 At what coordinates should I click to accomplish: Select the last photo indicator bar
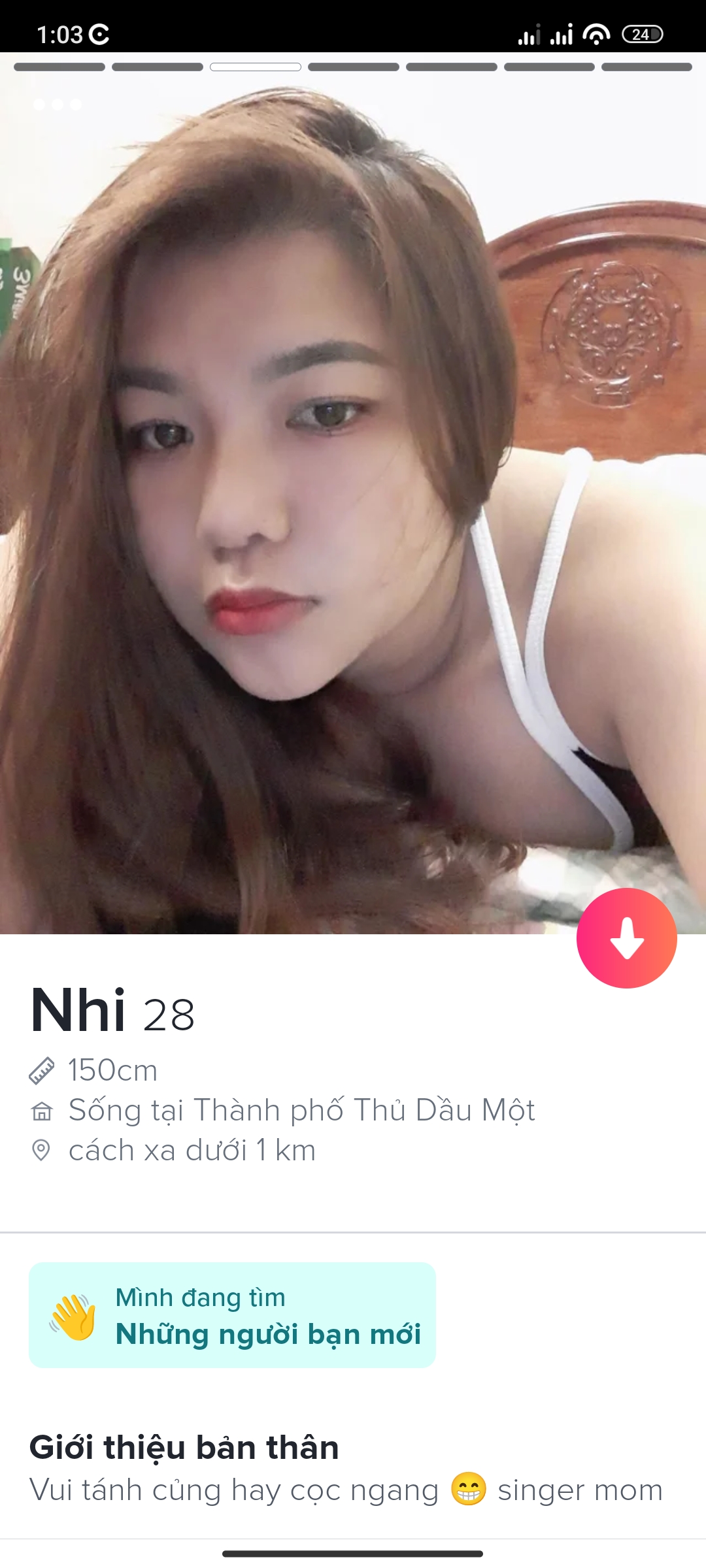click(647, 65)
